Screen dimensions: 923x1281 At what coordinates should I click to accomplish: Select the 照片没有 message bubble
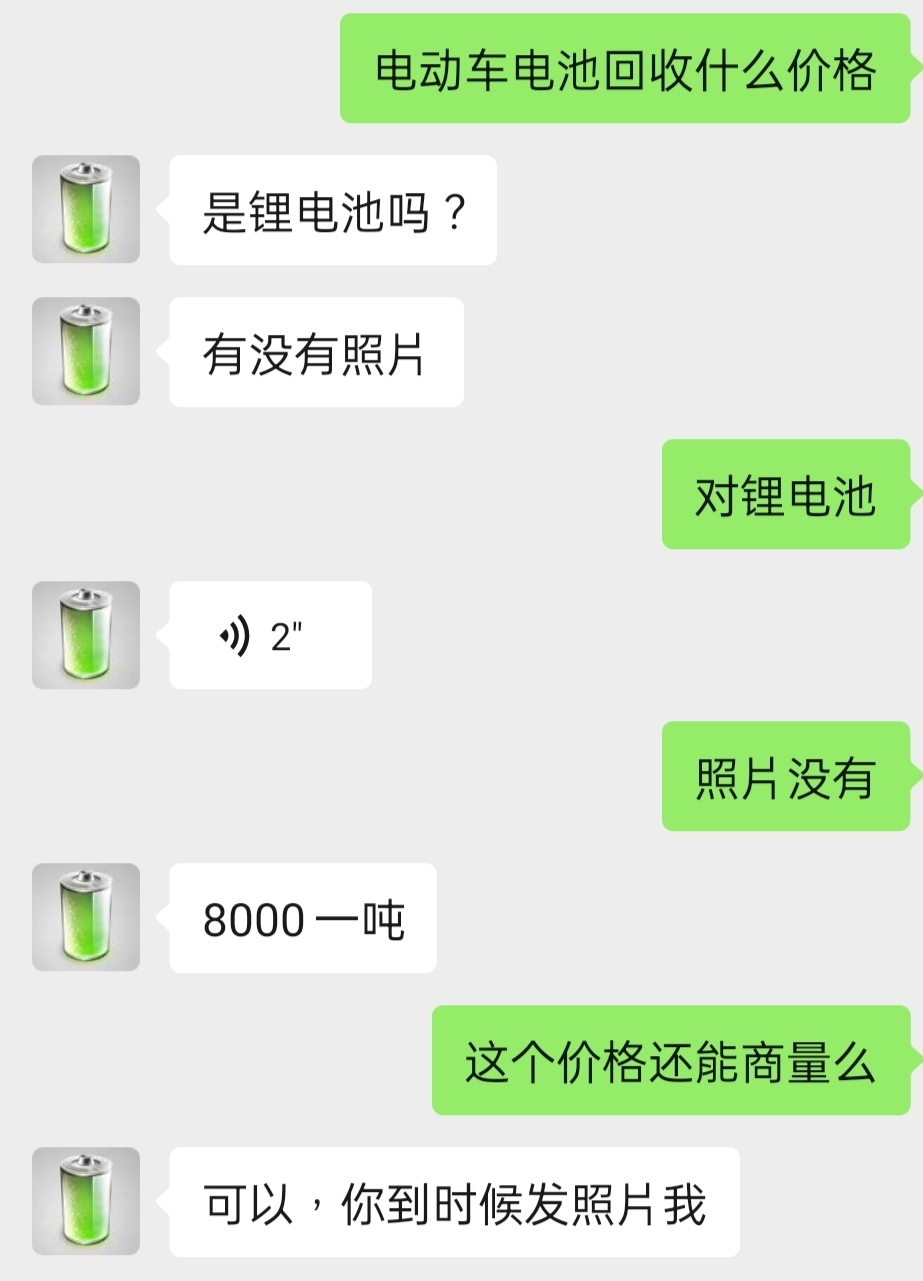click(x=786, y=776)
